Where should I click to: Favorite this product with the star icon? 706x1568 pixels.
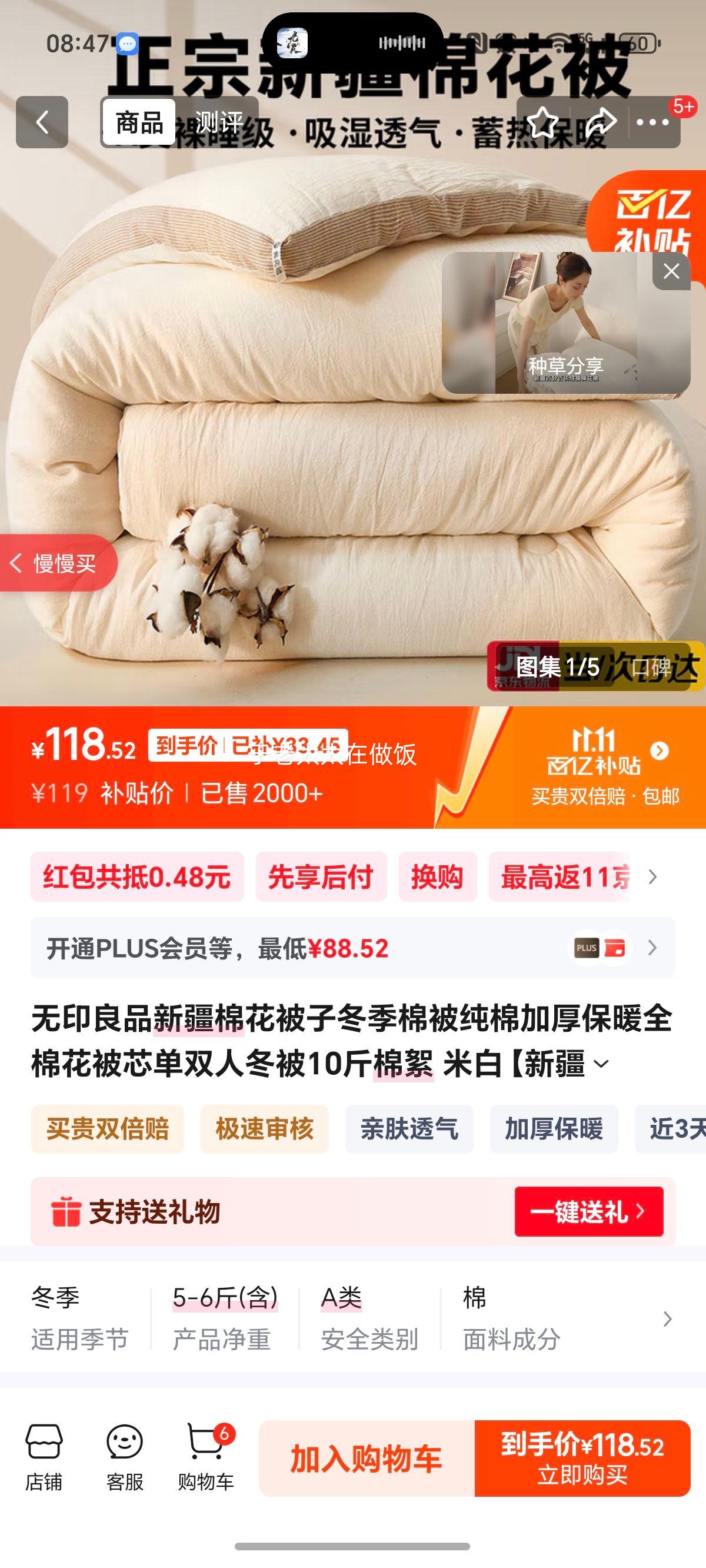pyautogui.click(x=541, y=122)
